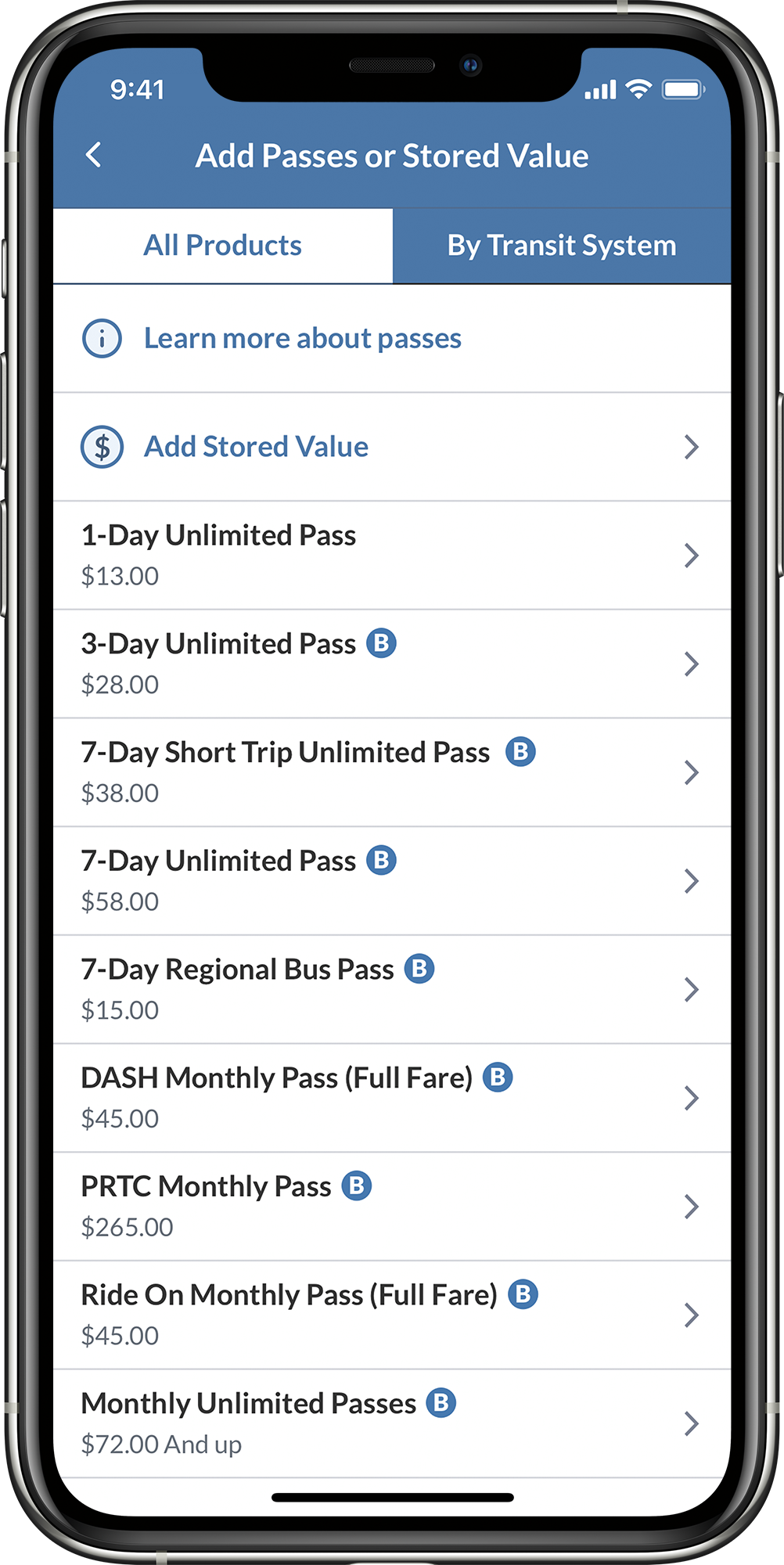Tap the dollar sign icon for stored value
Screen dimensions: 784x1565
(x=101, y=447)
